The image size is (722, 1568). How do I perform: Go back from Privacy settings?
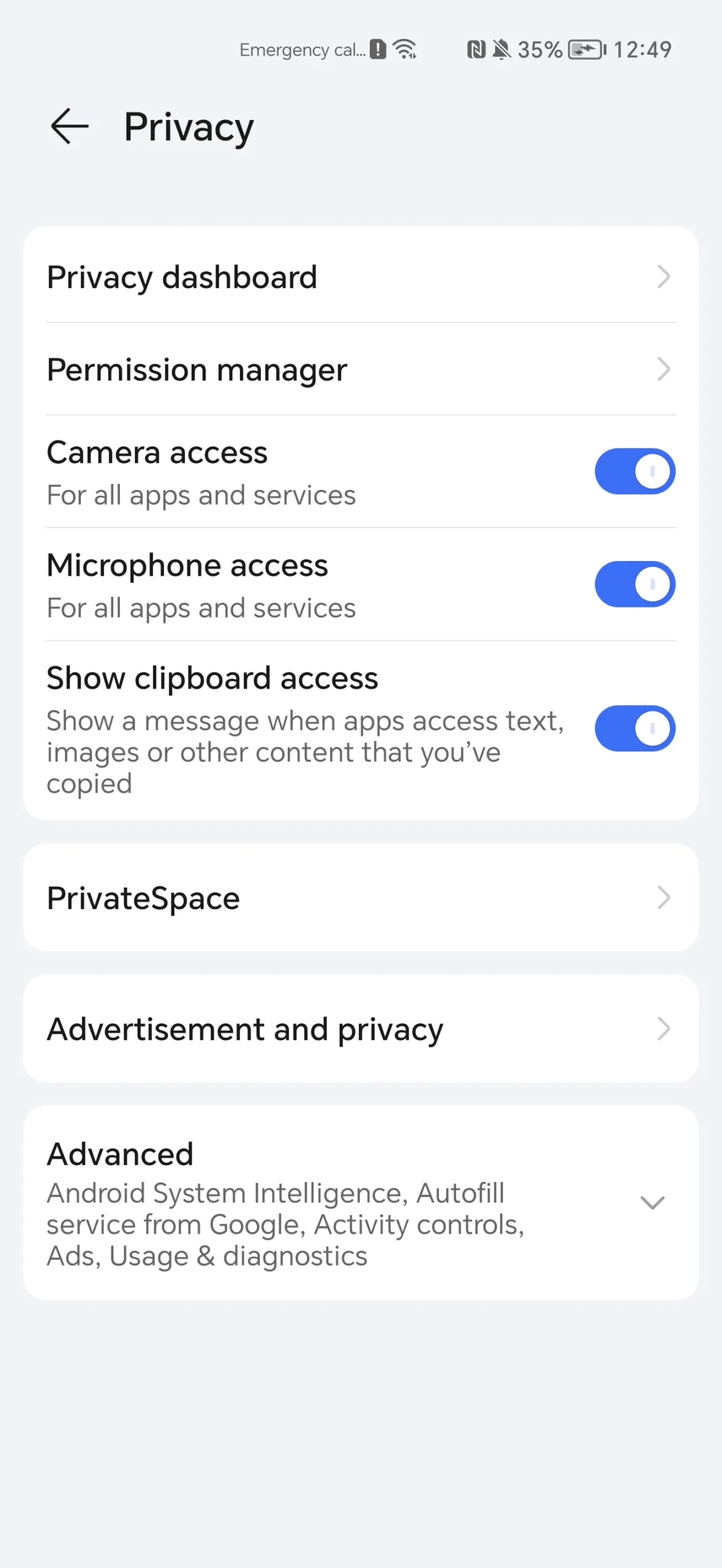point(69,127)
